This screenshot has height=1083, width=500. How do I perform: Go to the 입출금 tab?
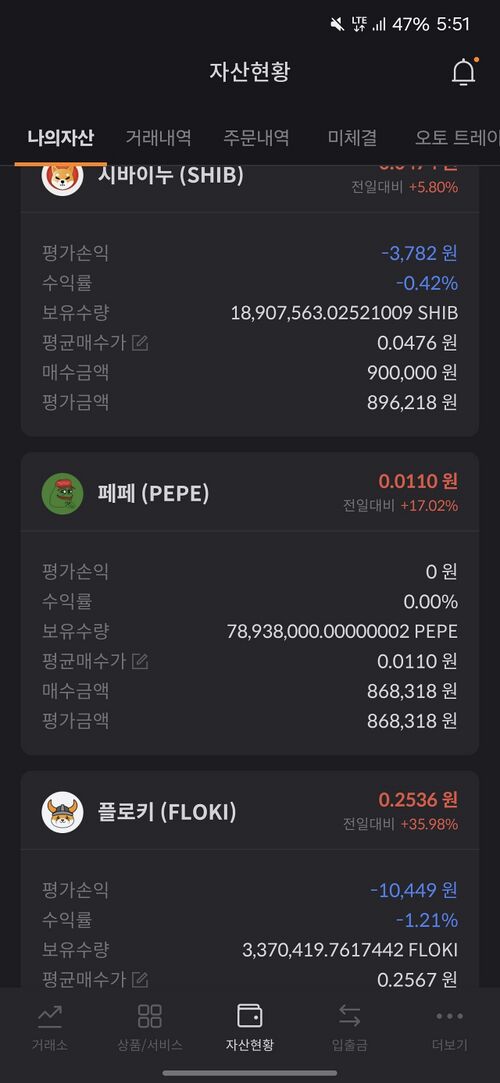(x=349, y=1027)
